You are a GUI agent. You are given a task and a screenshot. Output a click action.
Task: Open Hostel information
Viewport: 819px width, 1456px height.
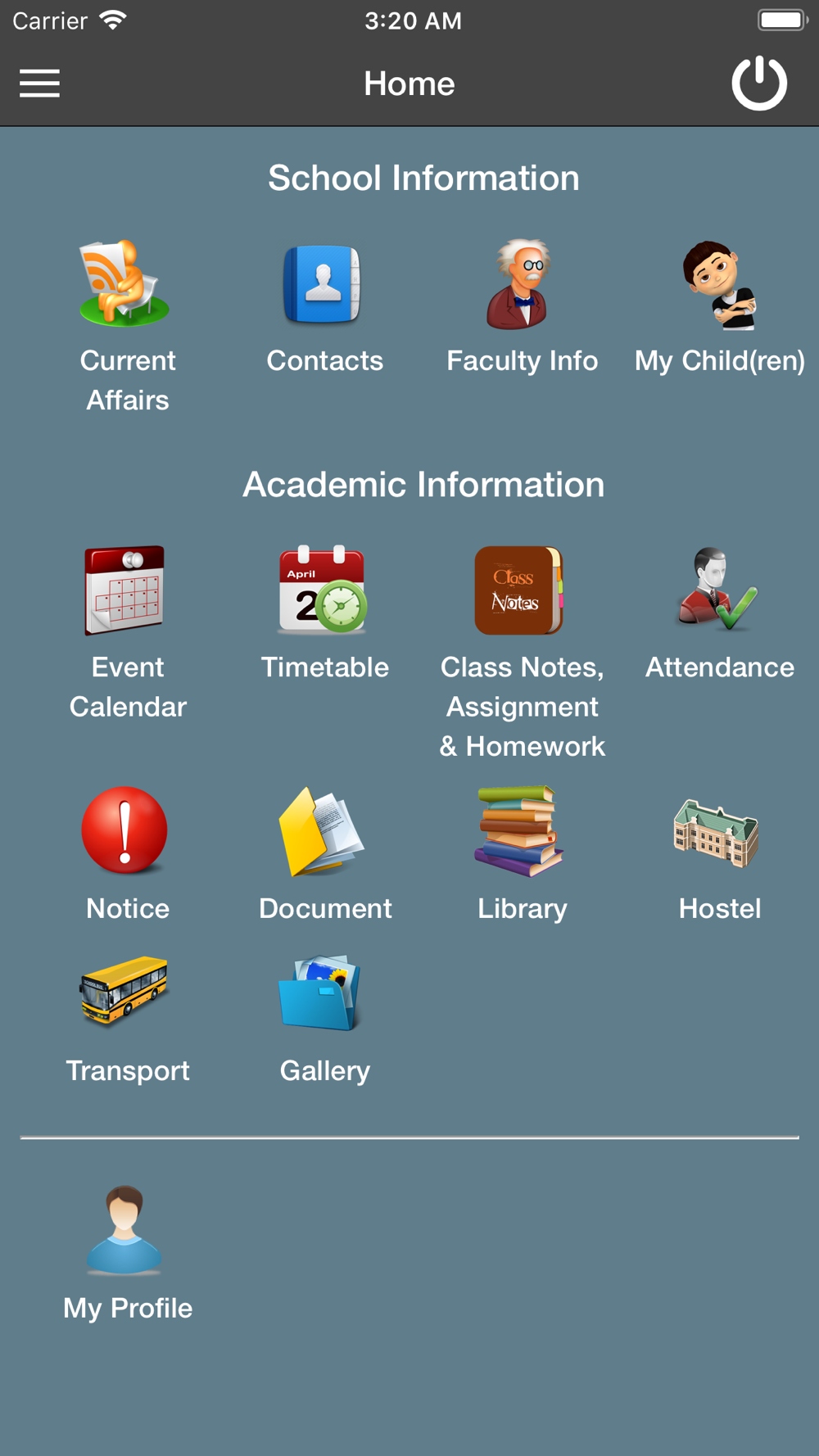tap(718, 831)
